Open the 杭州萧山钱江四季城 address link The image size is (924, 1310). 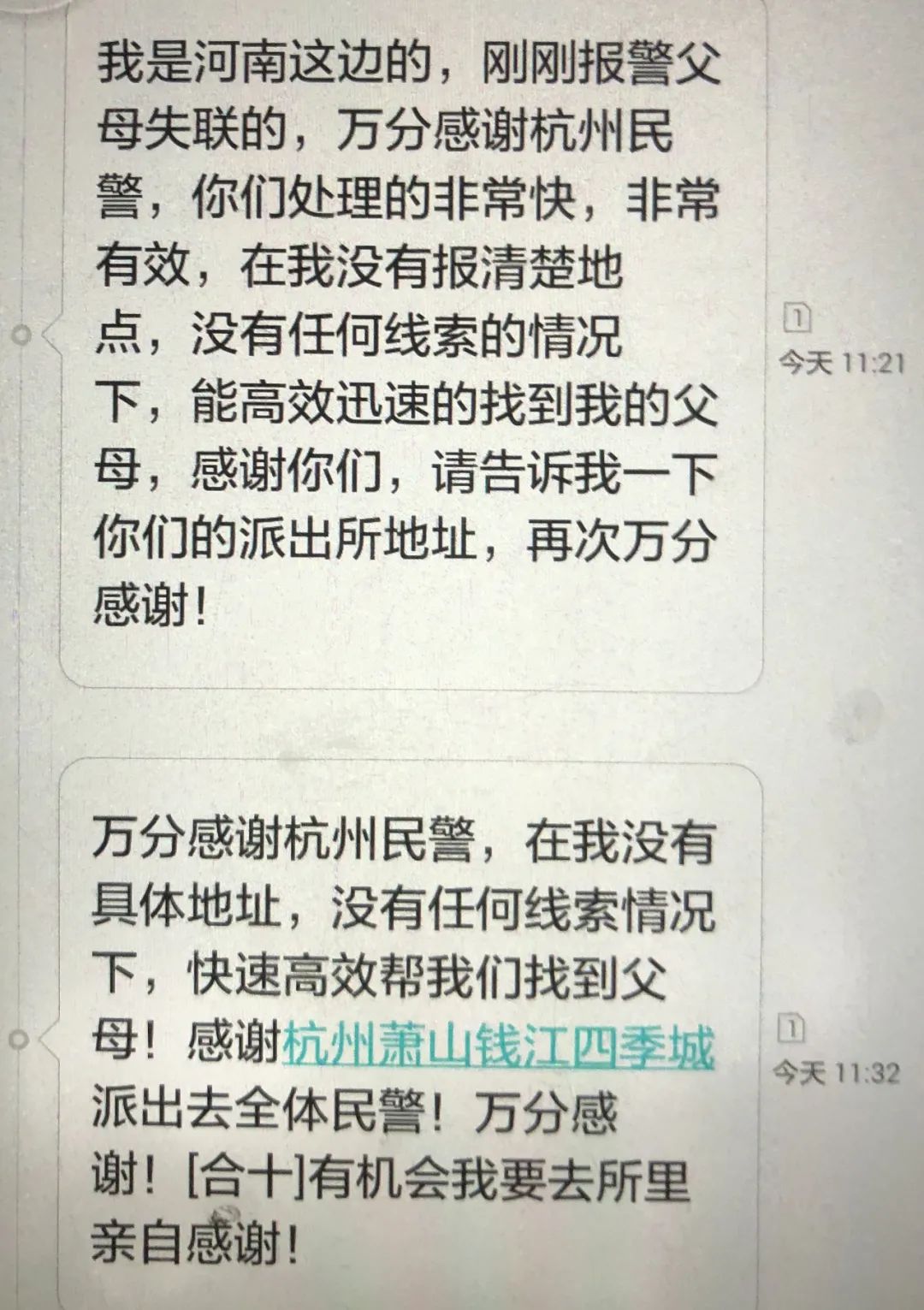point(499,1046)
